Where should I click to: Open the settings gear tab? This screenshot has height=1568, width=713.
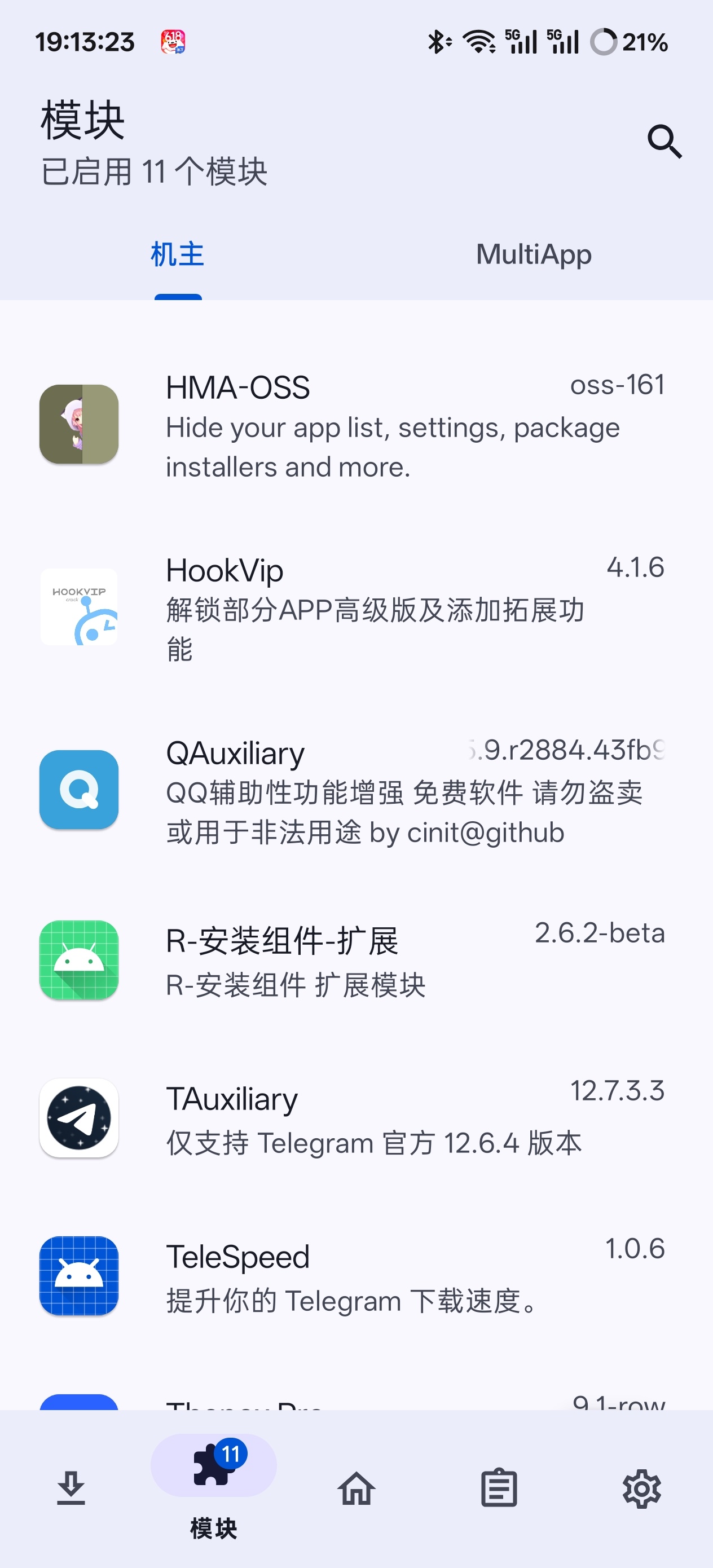pos(642,1488)
